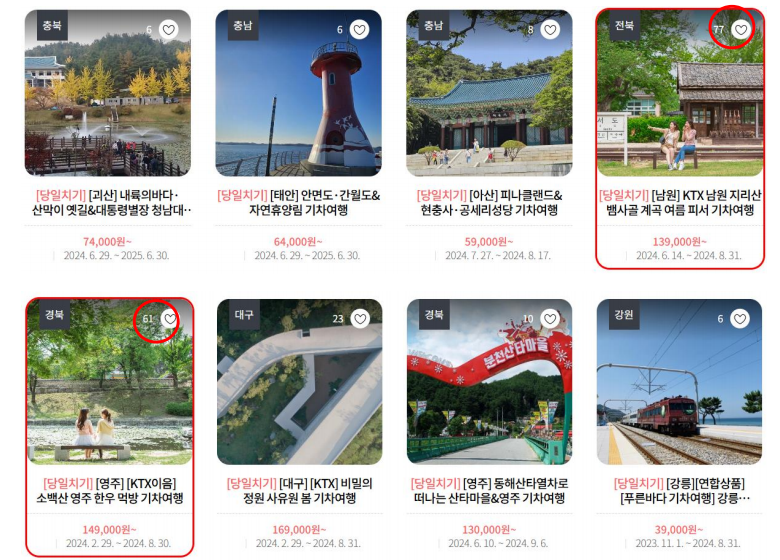The width and height of the screenshot is (780, 560).
Task: Like the 남원 지리산 뱀사골 계곡 trip
Action: [x=740, y=30]
